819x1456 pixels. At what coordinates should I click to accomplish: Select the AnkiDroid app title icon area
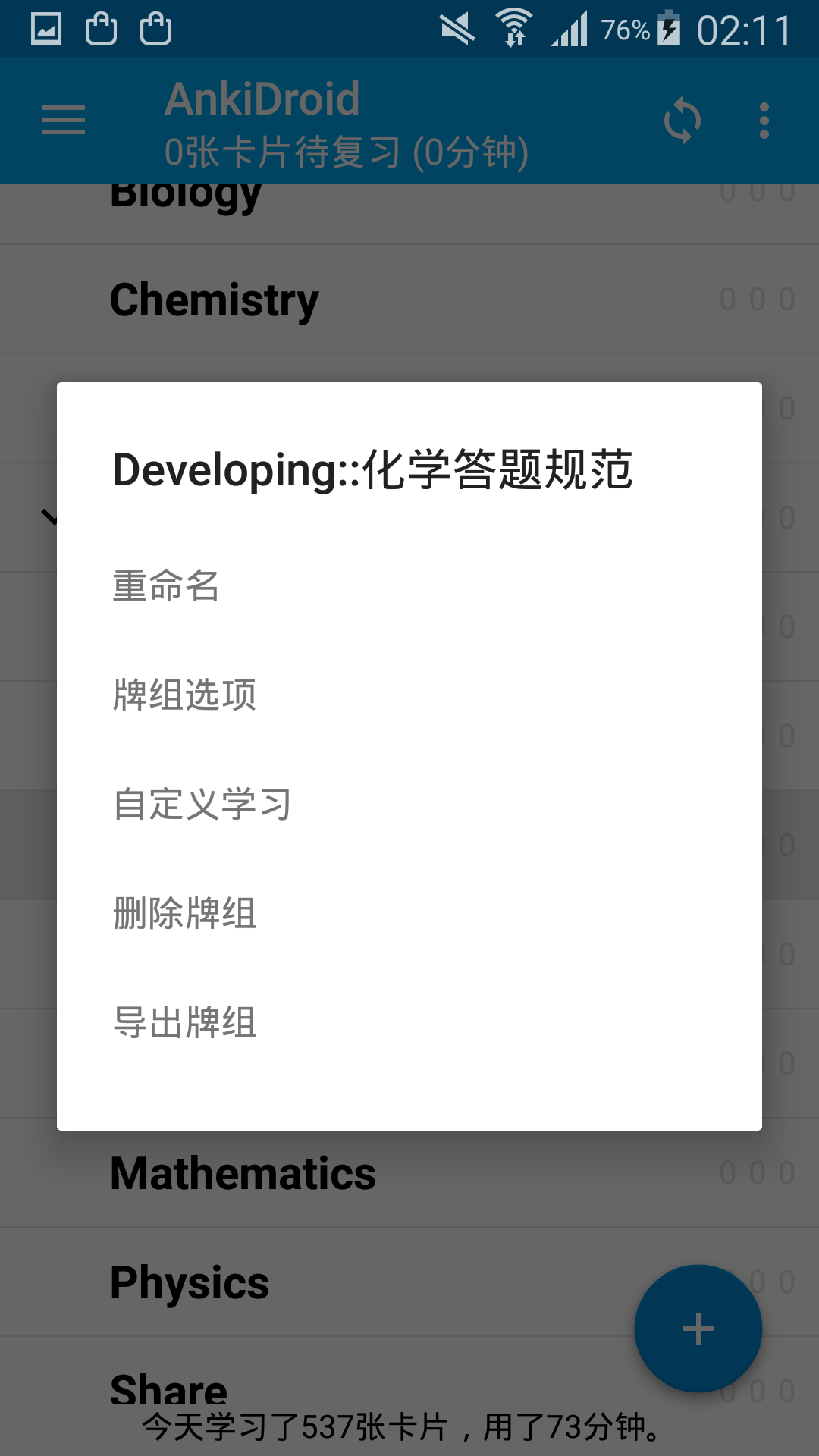point(262,99)
